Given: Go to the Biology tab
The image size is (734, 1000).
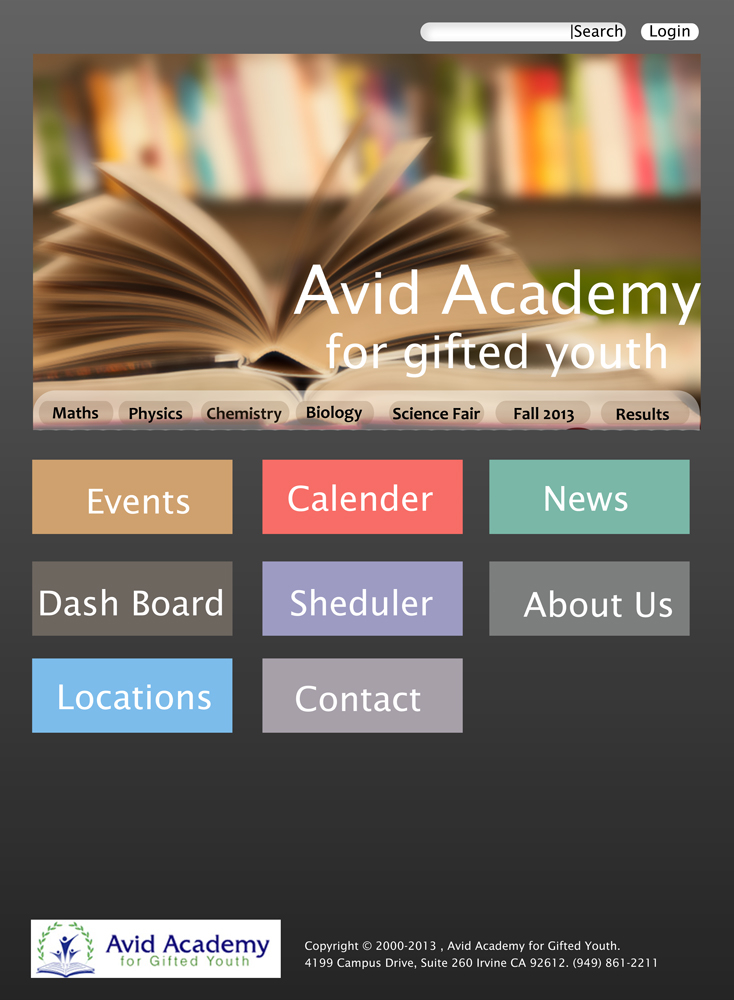Looking at the screenshot, I should (x=334, y=412).
